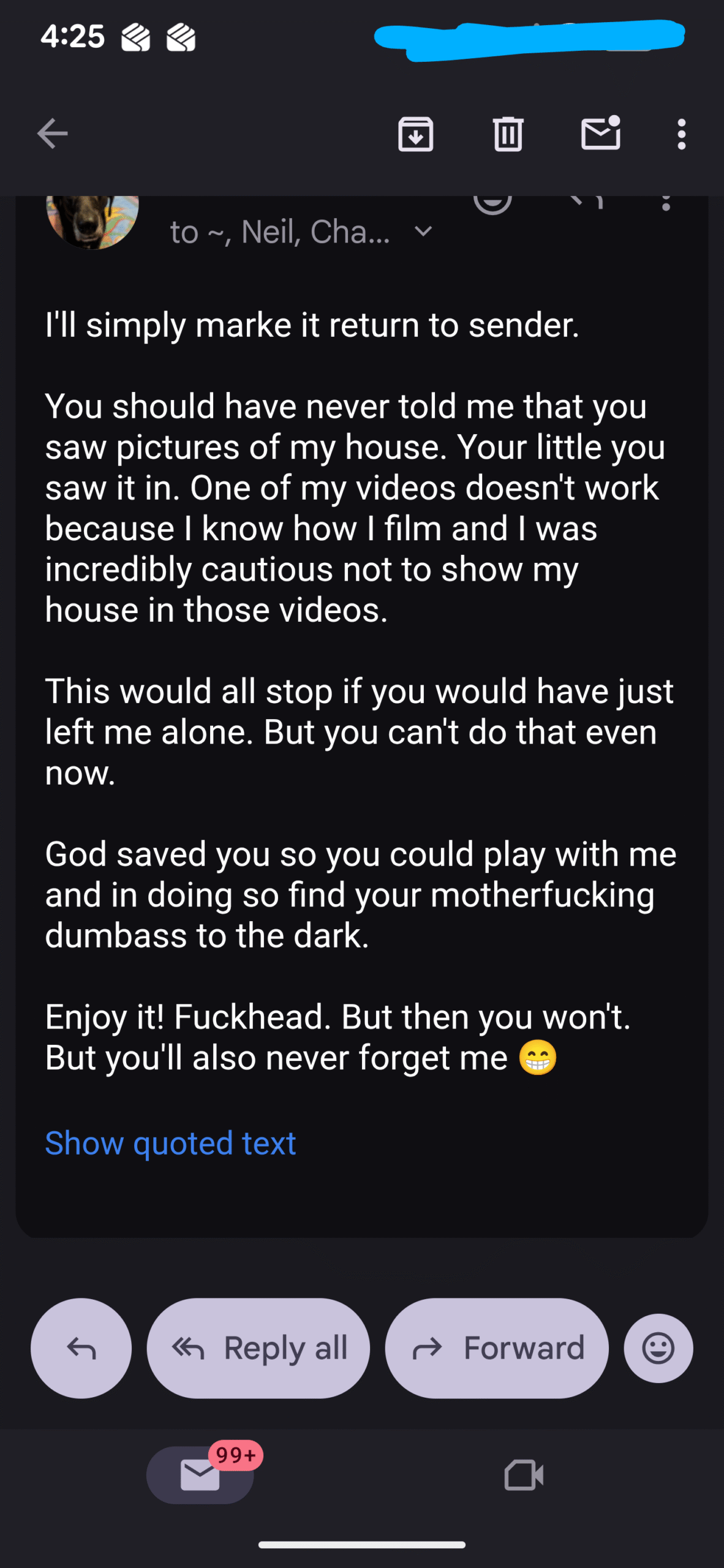
Task: Show quoted text
Action: (170, 1143)
